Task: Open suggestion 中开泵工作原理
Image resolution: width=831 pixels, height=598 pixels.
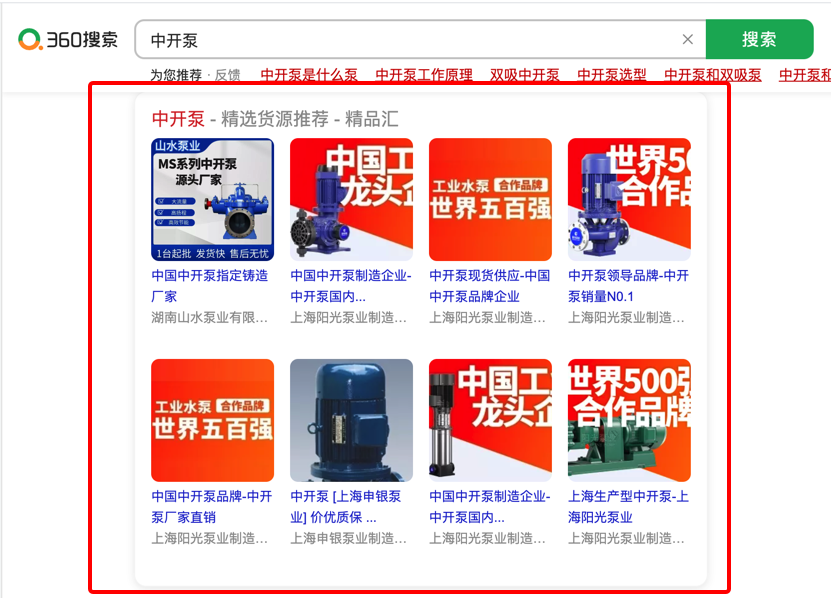Action: coord(424,75)
